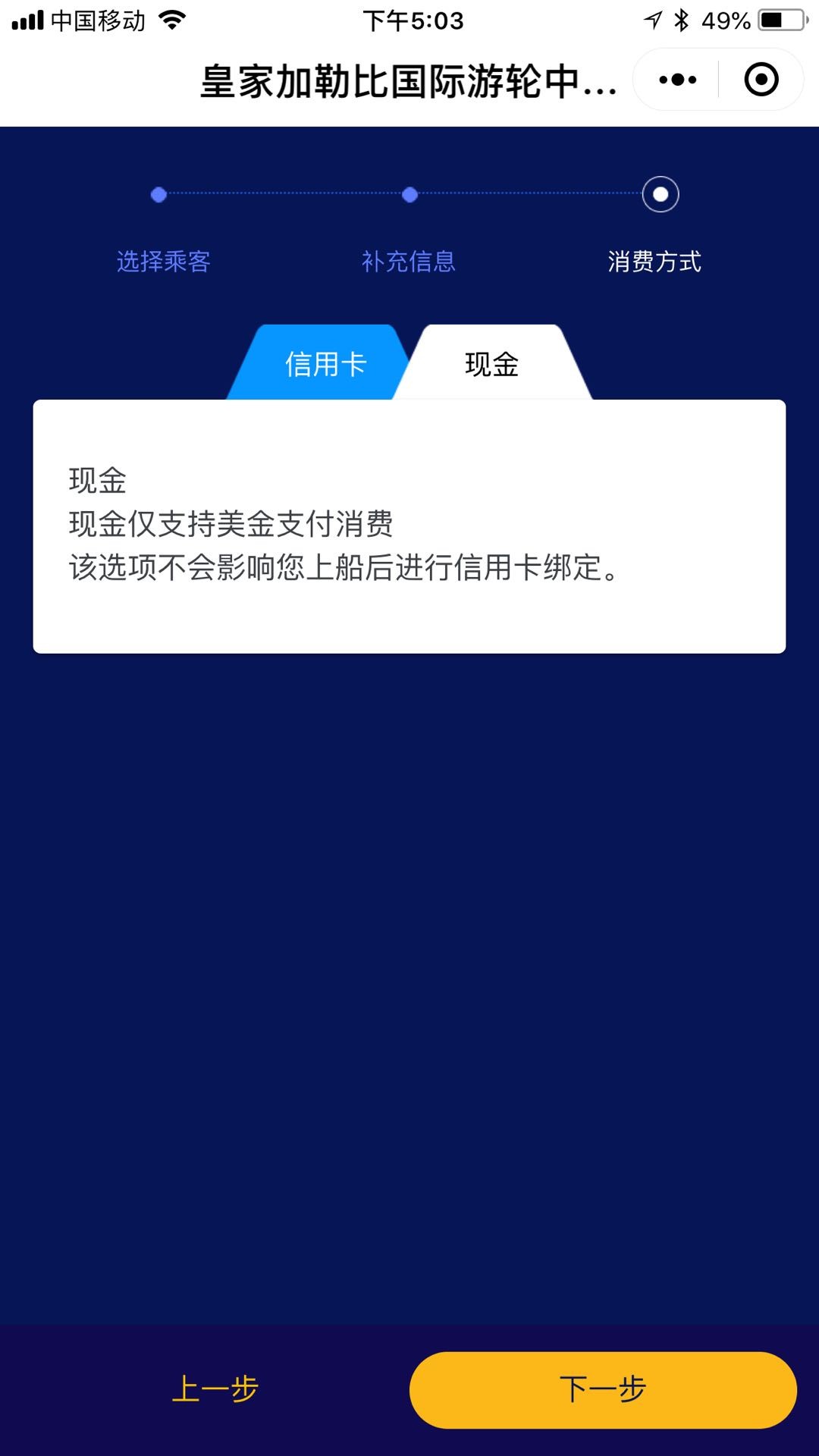
Task: Switch to the 信用卡 tab
Action: pyautogui.click(x=325, y=364)
